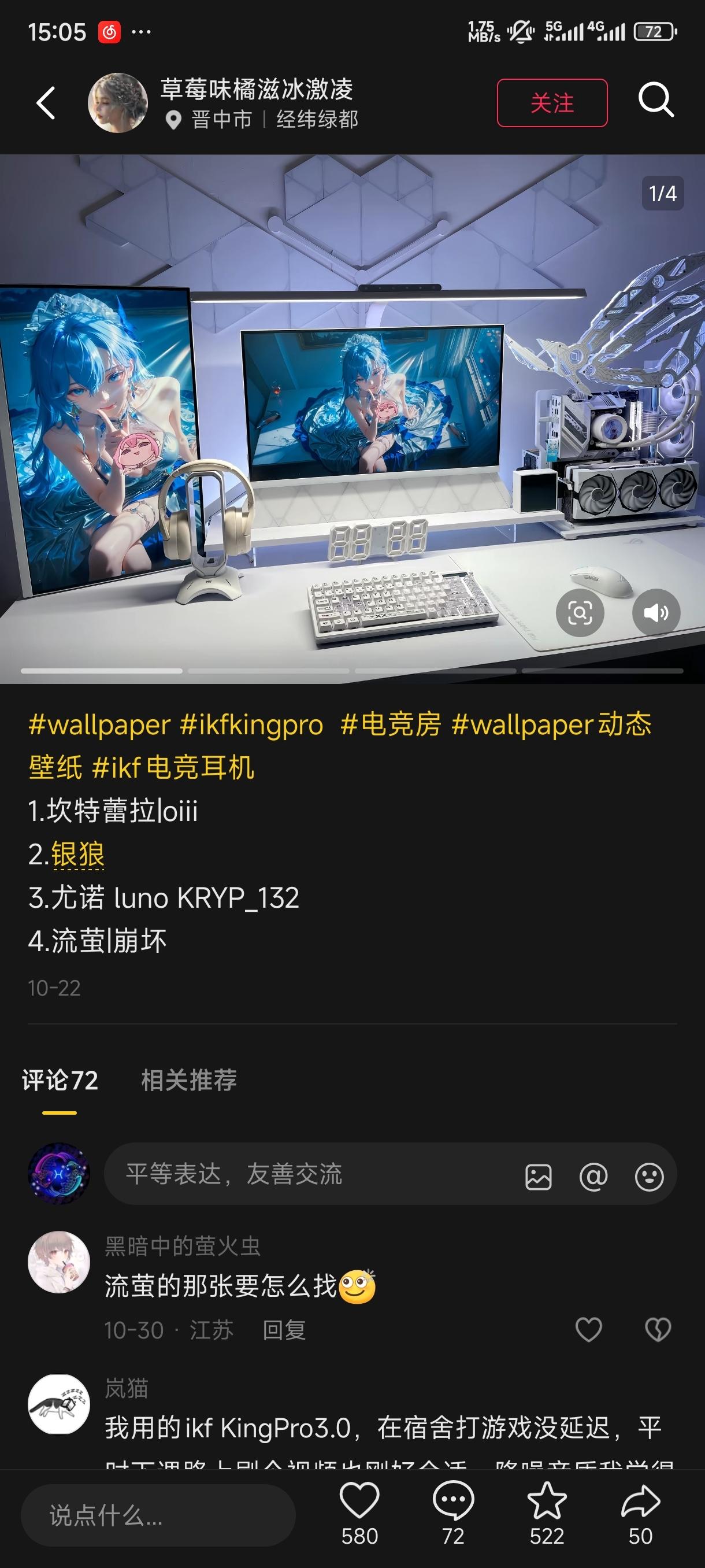Follow the author with 关注 button

tap(552, 103)
